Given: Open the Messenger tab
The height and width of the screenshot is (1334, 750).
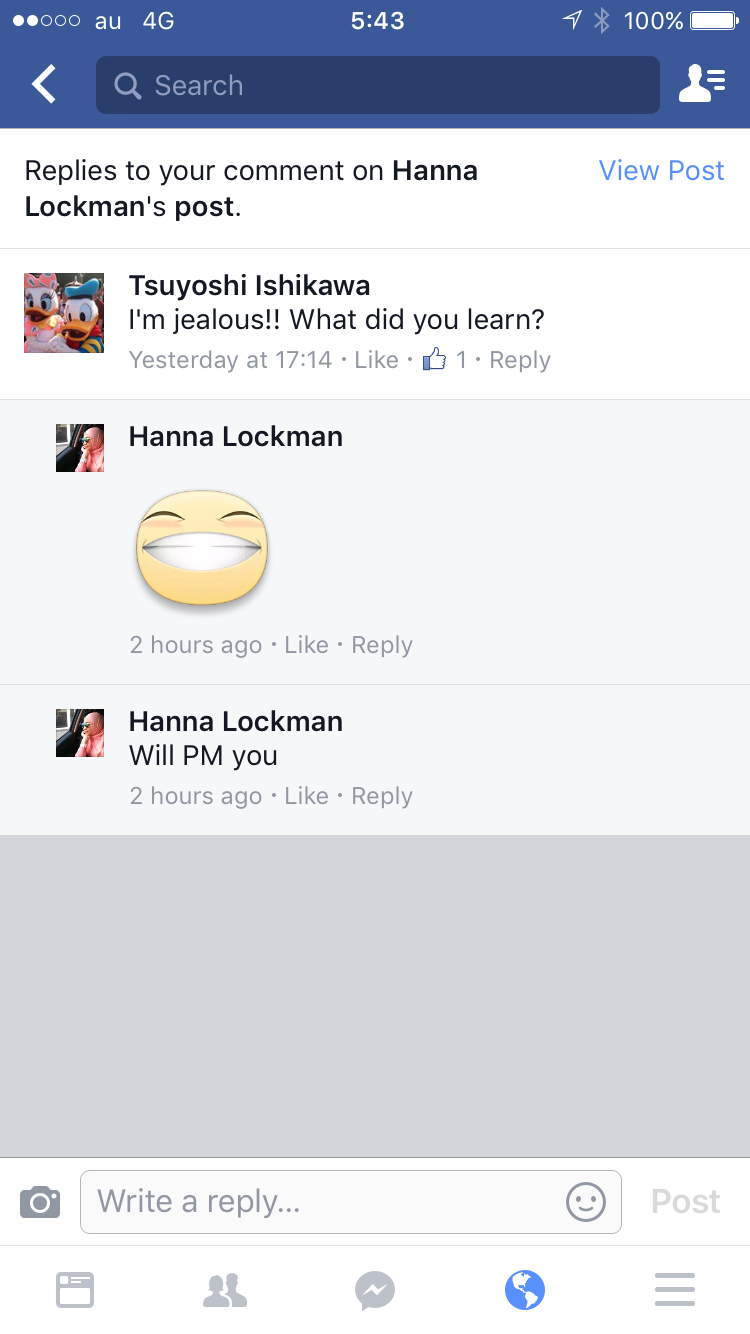Looking at the screenshot, I should [375, 1290].
